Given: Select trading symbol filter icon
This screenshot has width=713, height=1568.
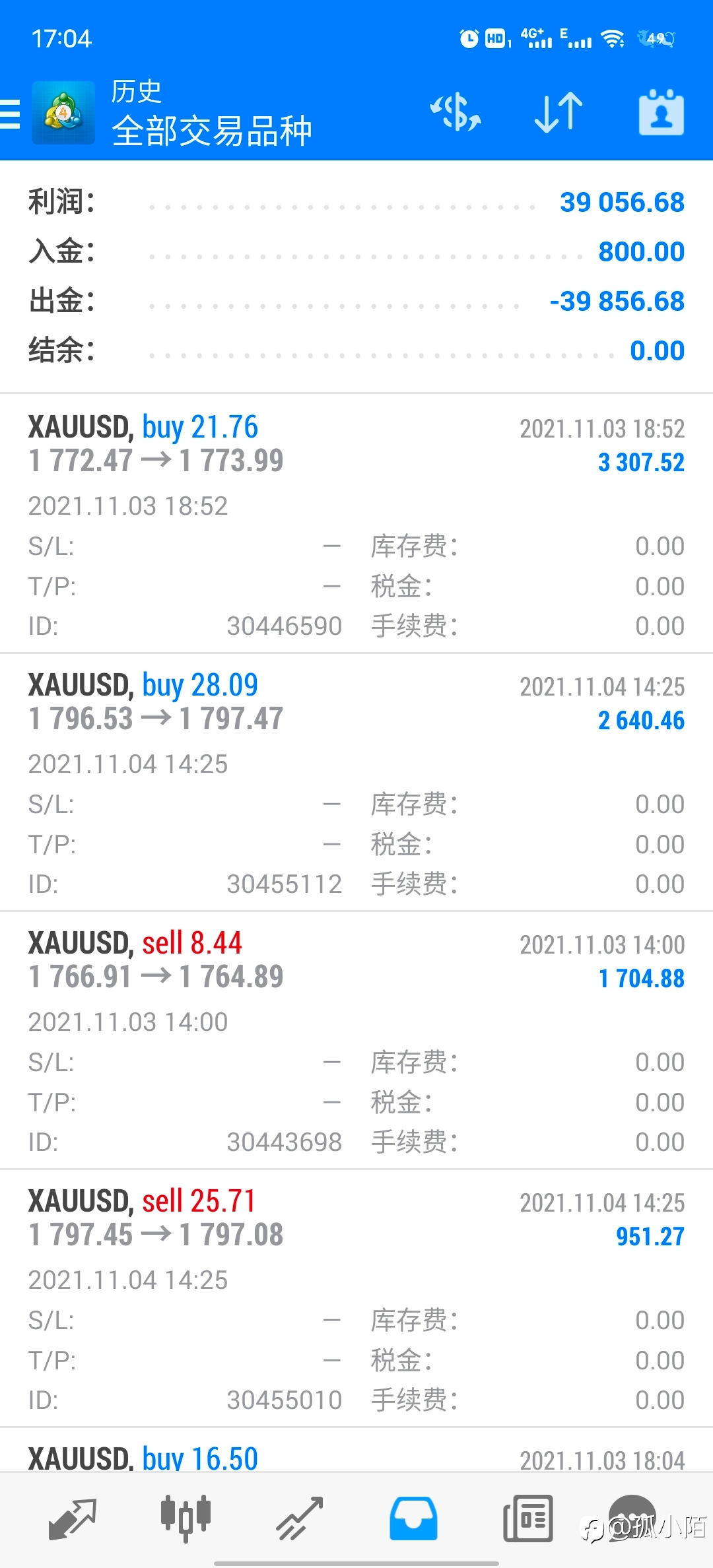Looking at the screenshot, I should pos(456,112).
